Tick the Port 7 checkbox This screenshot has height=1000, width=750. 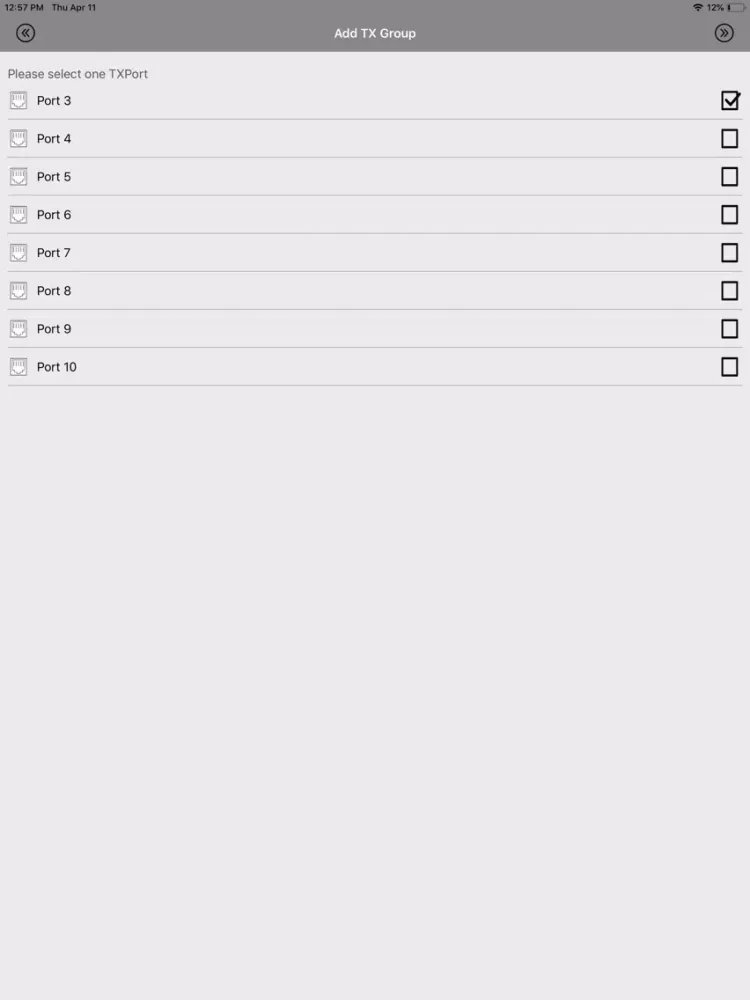(x=730, y=253)
